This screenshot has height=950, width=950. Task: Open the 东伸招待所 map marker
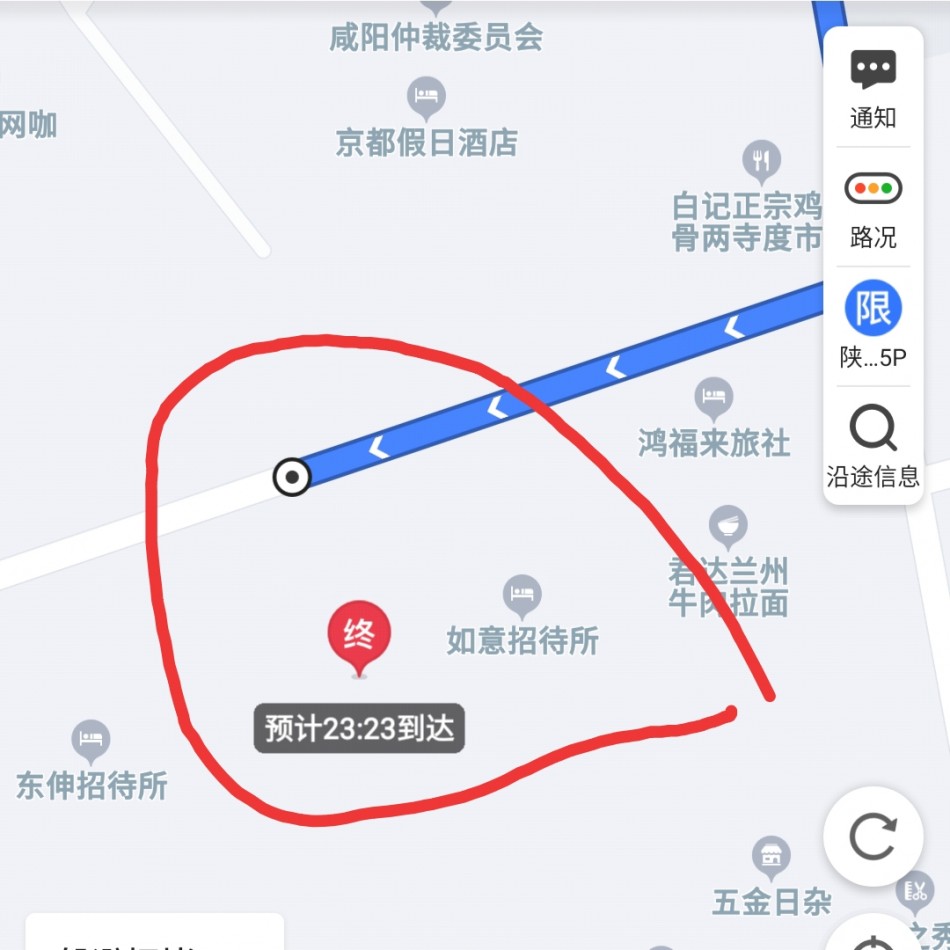91,742
